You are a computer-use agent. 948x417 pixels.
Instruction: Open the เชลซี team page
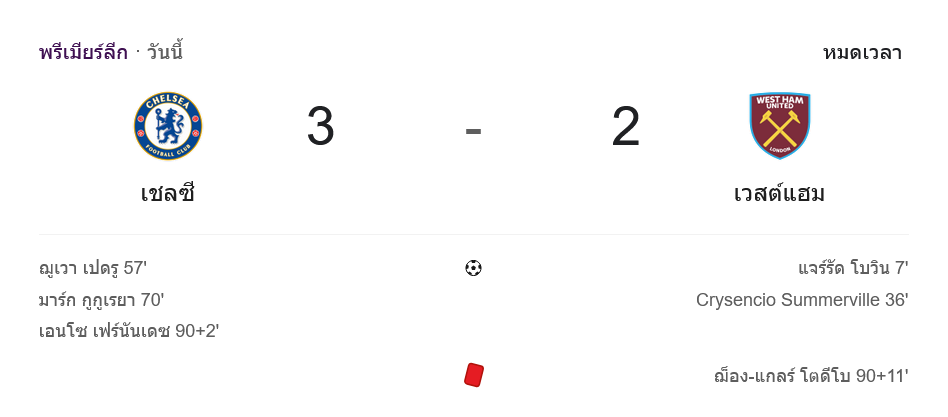[x=167, y=193]
